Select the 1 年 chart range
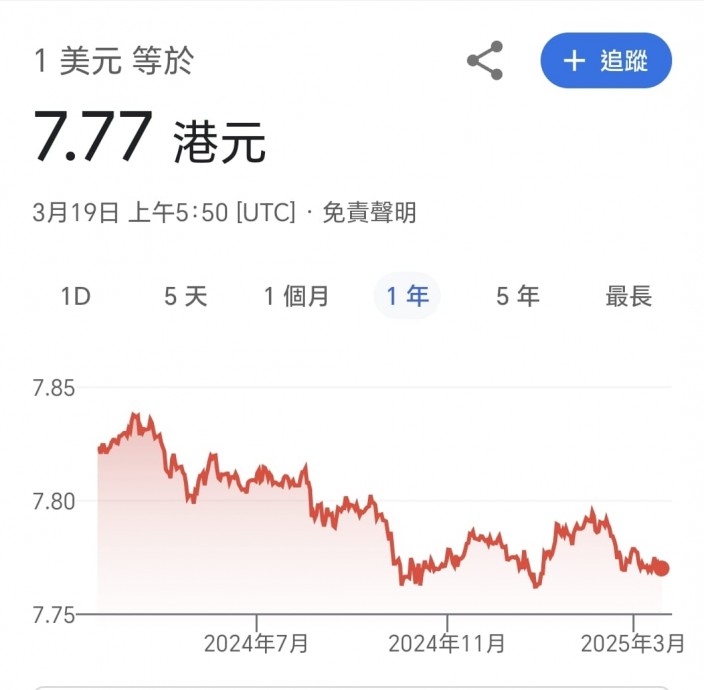 tap(407, 296)
